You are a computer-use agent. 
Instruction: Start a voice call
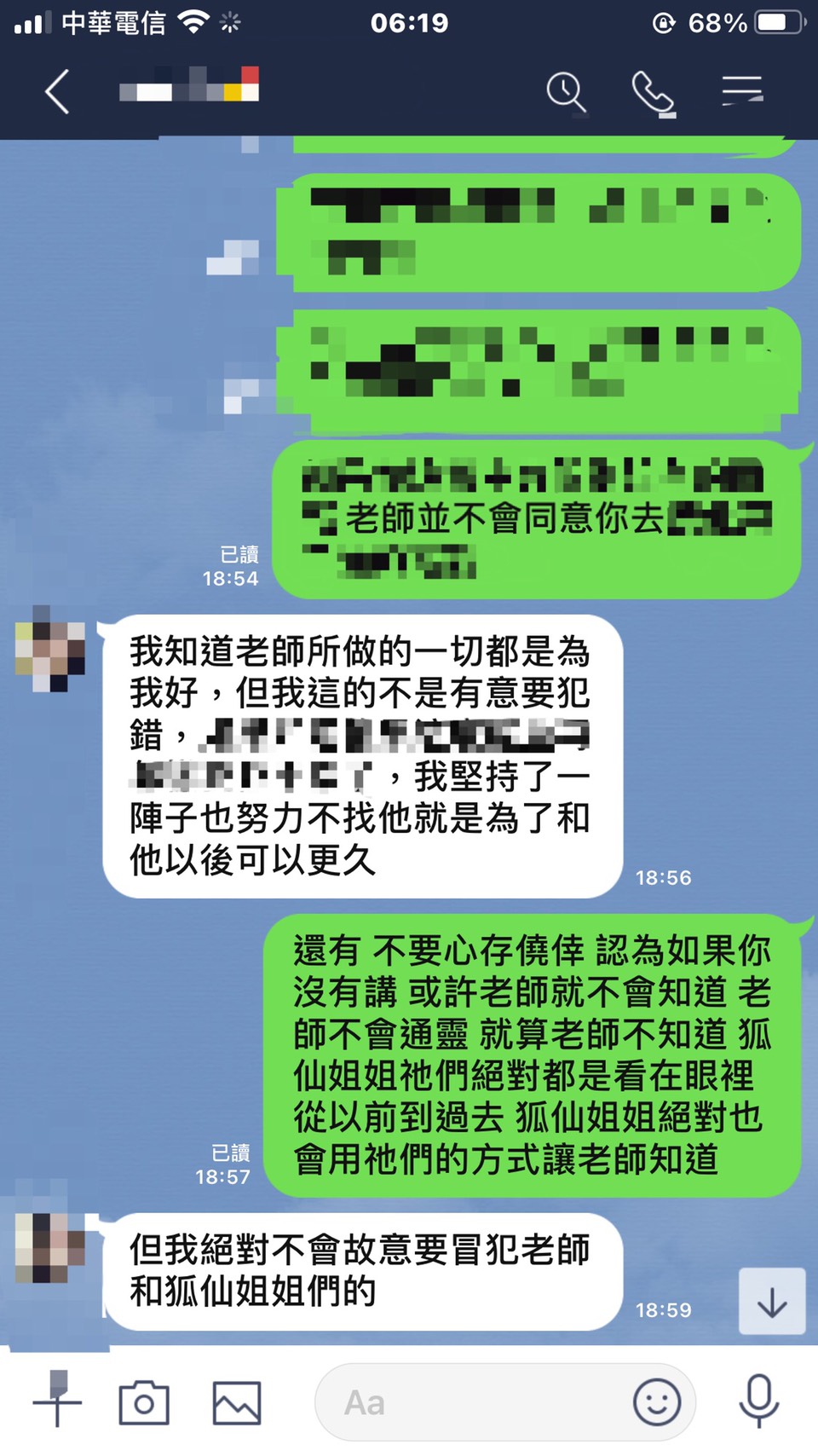[x=653, y=92]
